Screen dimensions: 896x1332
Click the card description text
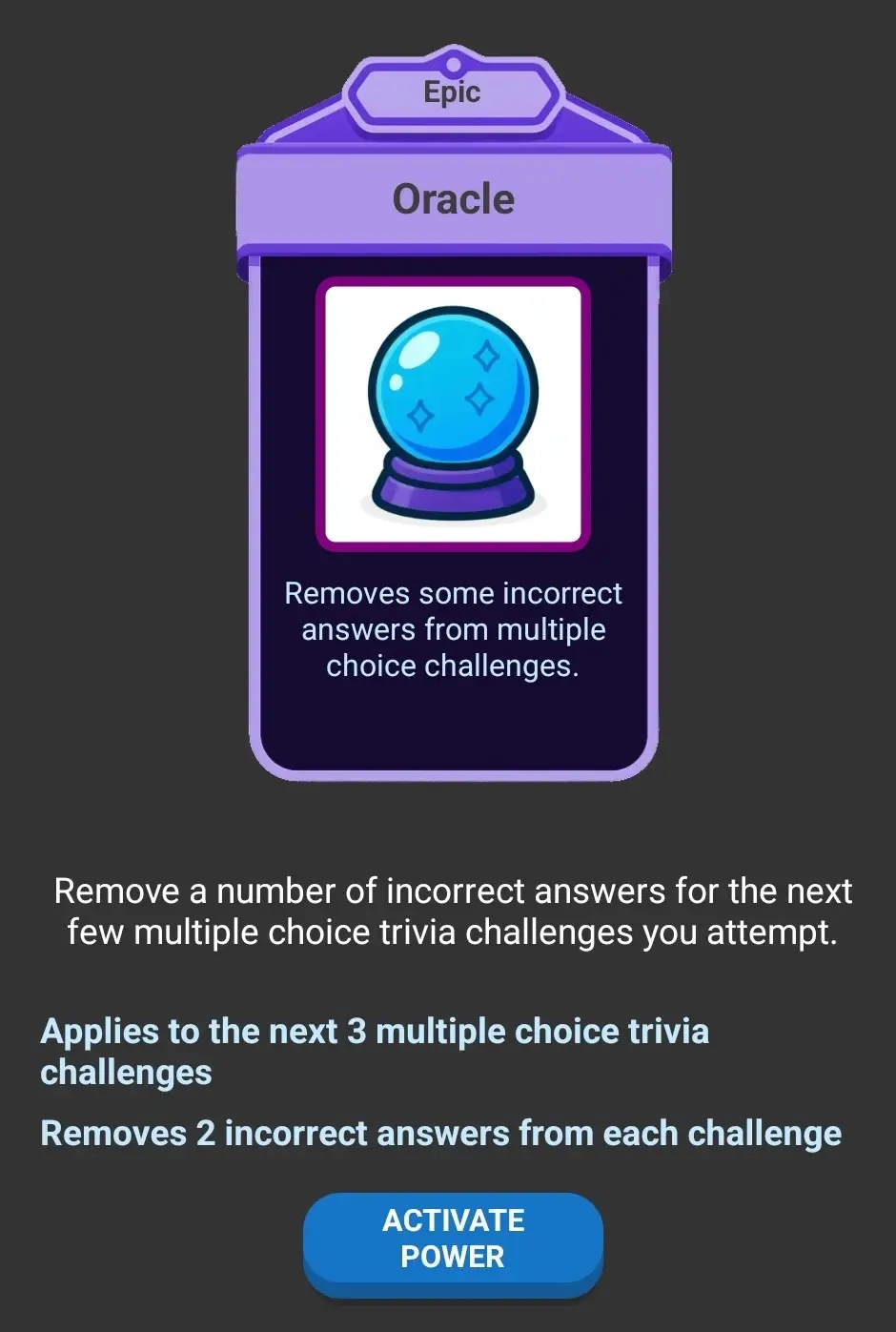point(453,629)
